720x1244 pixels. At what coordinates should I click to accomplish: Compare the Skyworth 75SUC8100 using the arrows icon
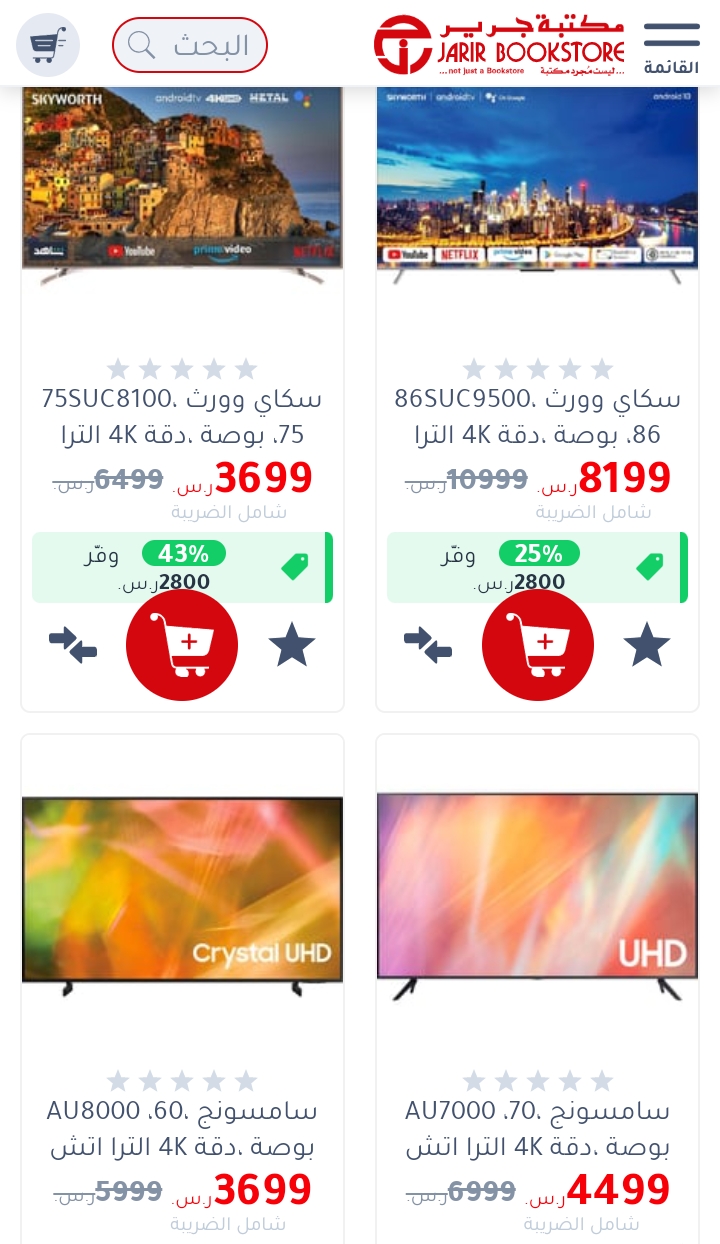[x=73, y=645]
